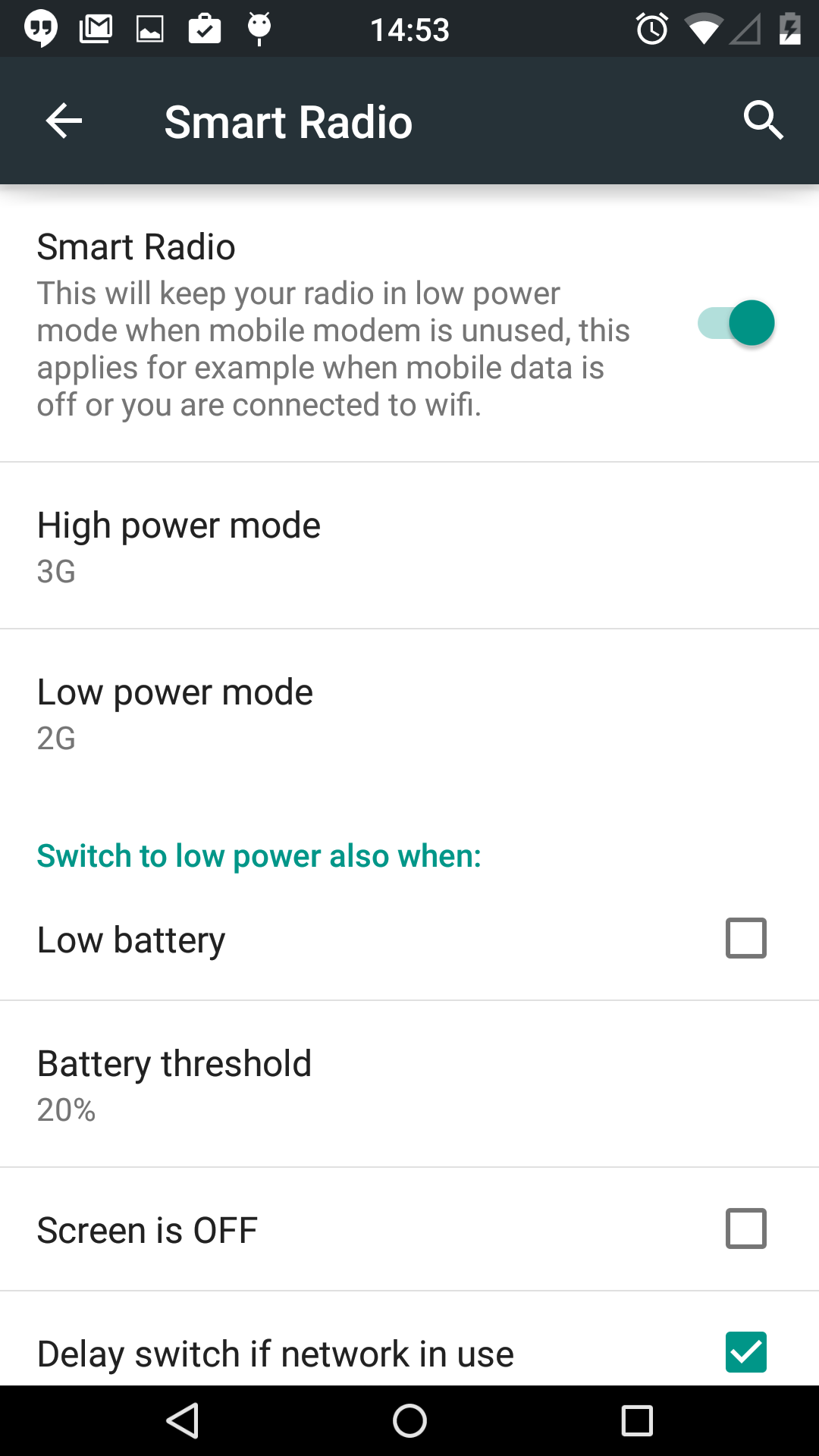The image size is (819, 1456).
Task: Enable the Screen is OFF checkbox
Action: coord(745,1228)
